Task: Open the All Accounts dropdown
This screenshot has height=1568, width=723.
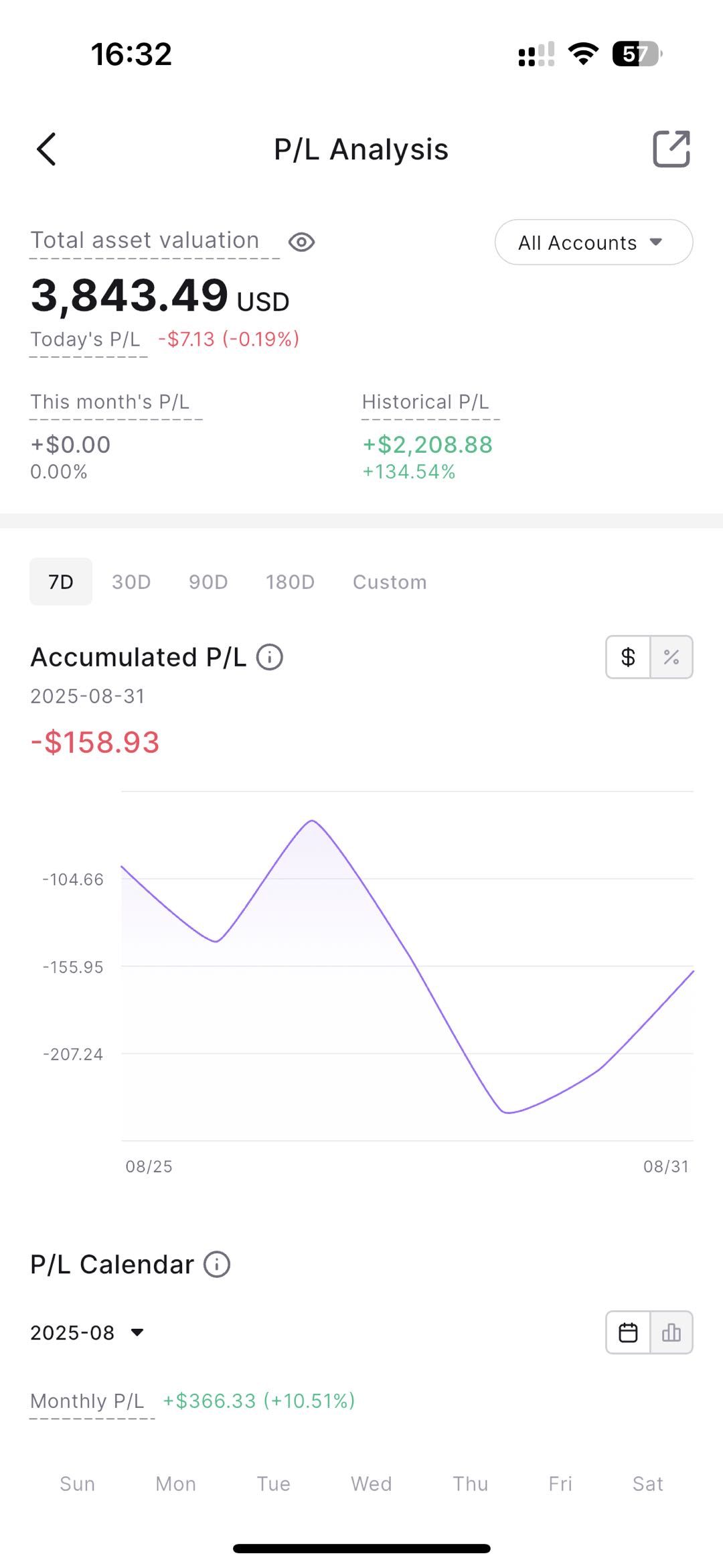Action: (593, 242)
